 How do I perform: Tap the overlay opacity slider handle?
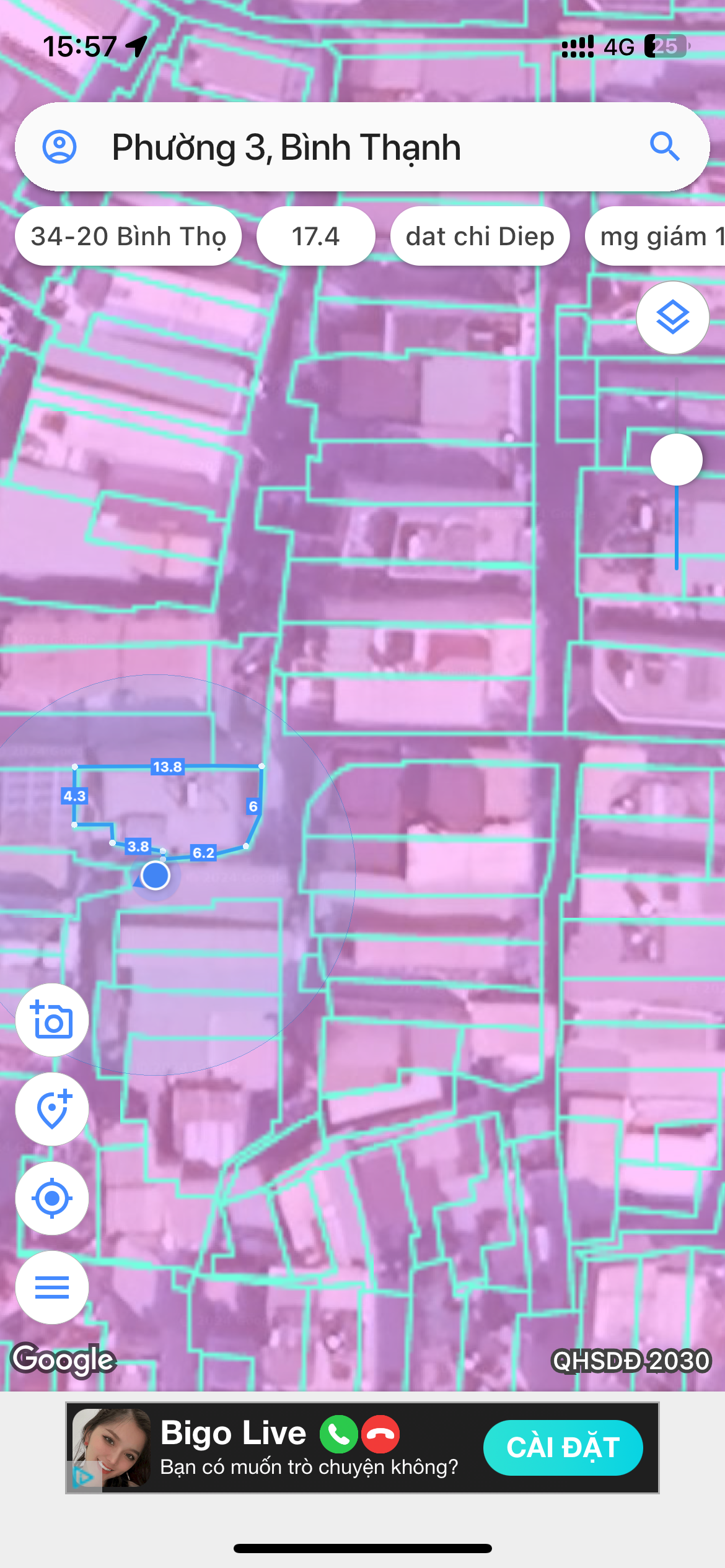(x=677, y=460)
